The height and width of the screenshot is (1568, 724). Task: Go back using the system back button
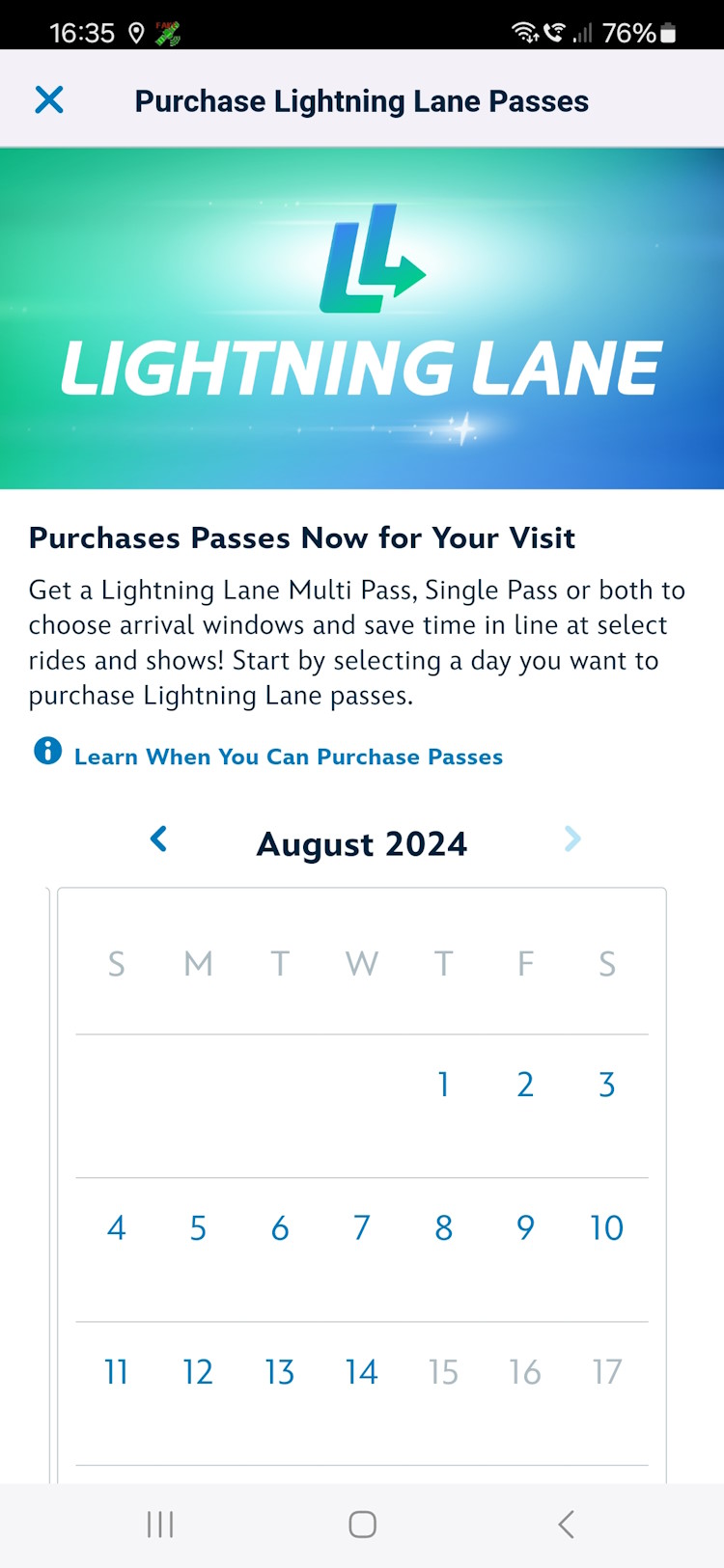(567, 1525)
